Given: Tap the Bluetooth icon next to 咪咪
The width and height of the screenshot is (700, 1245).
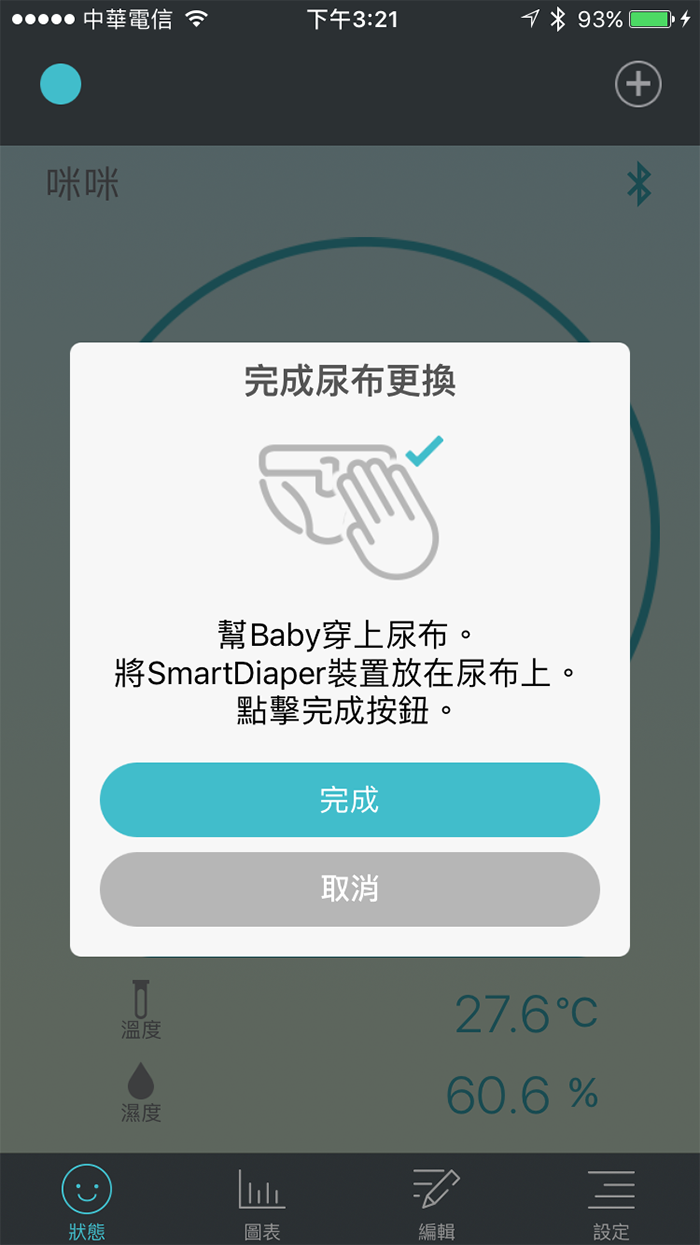Looking at the screenshot, I should (x=638, y=185).
